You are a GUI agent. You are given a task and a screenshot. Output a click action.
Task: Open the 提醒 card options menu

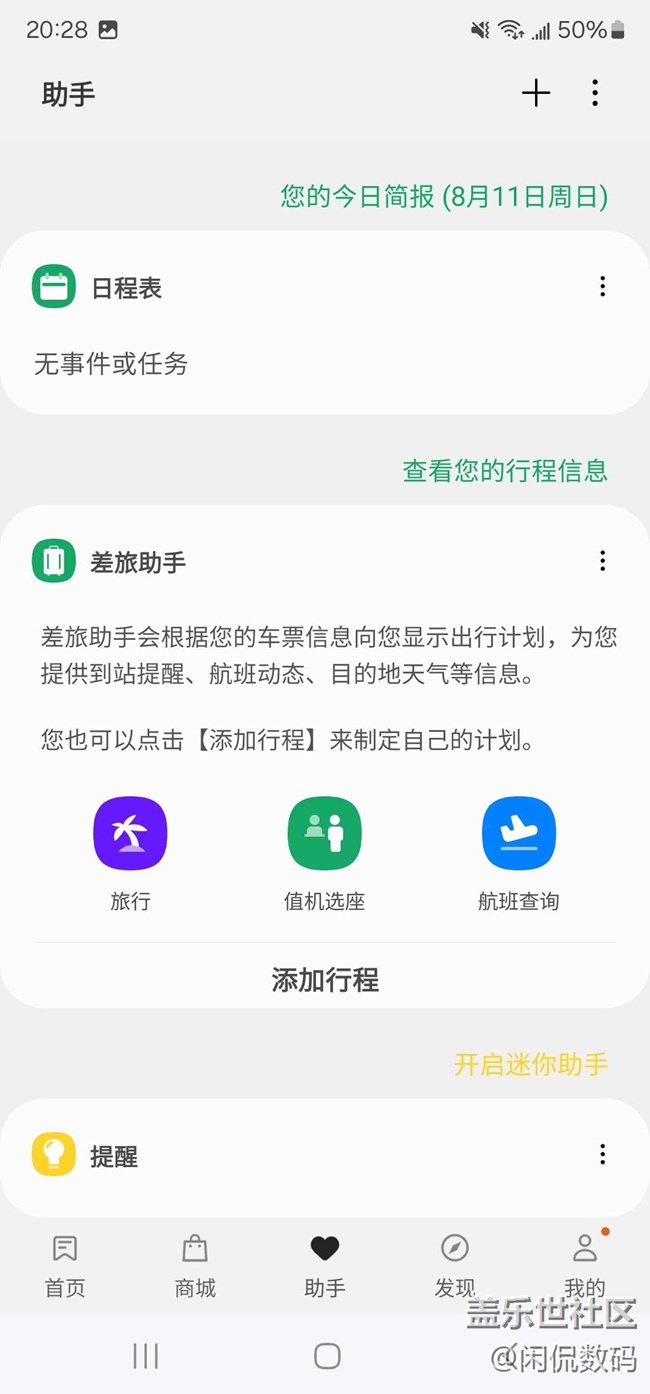602,1155
